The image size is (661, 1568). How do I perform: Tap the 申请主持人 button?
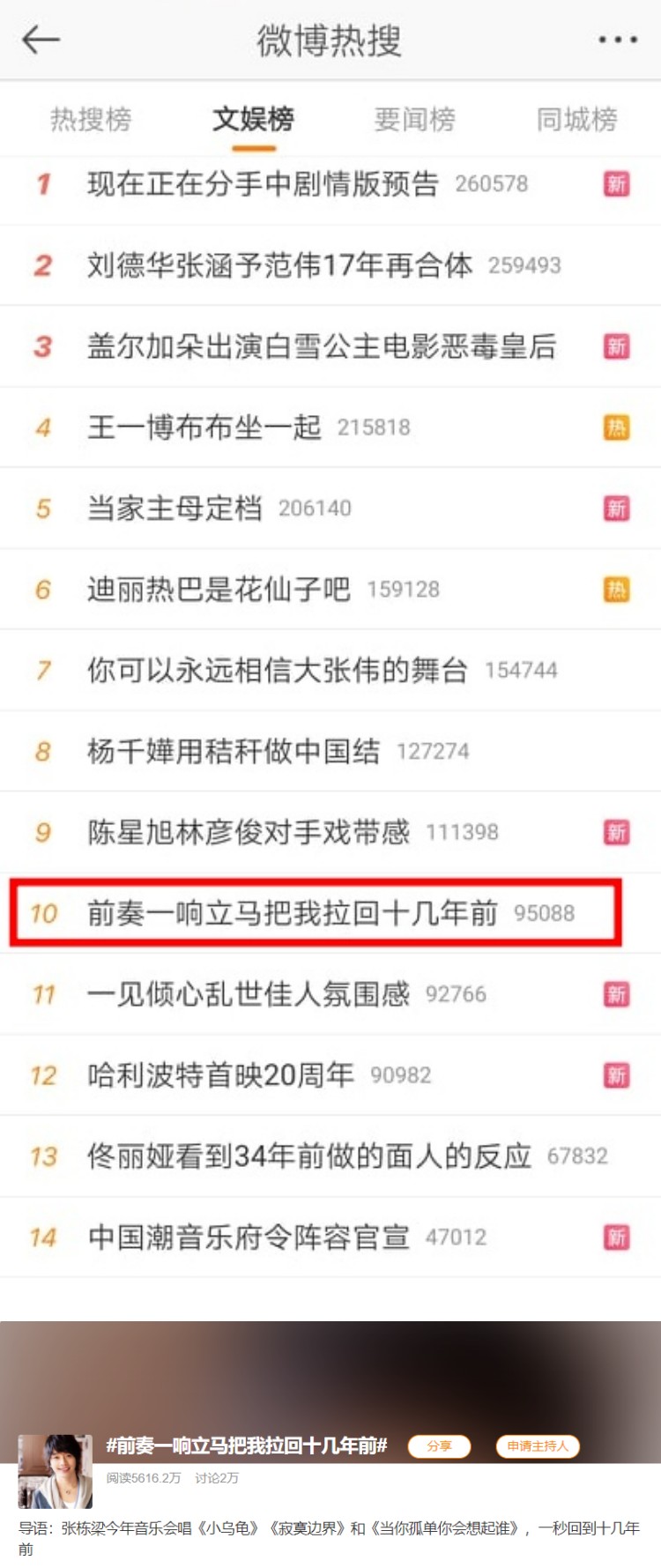538,1446
